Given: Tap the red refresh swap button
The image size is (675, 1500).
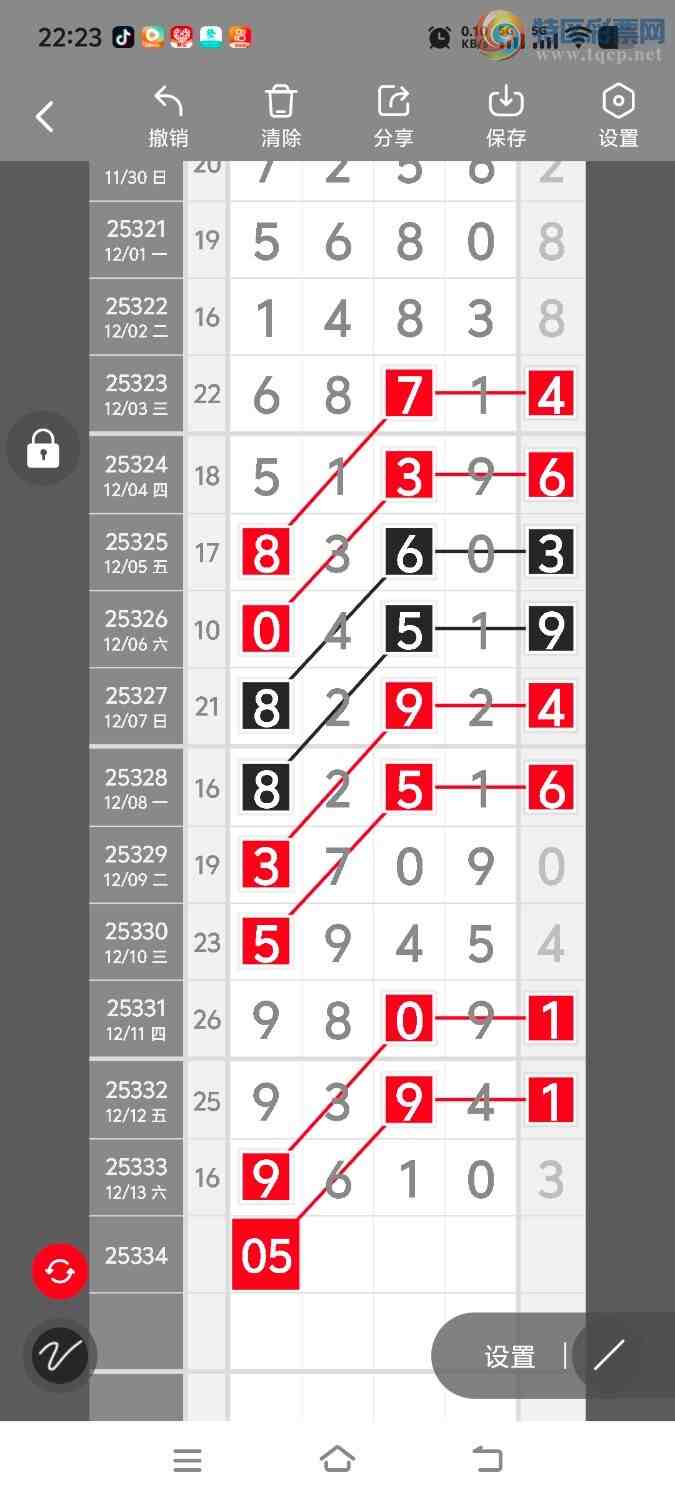Looking at the screenshot, I should point(60,1272).
